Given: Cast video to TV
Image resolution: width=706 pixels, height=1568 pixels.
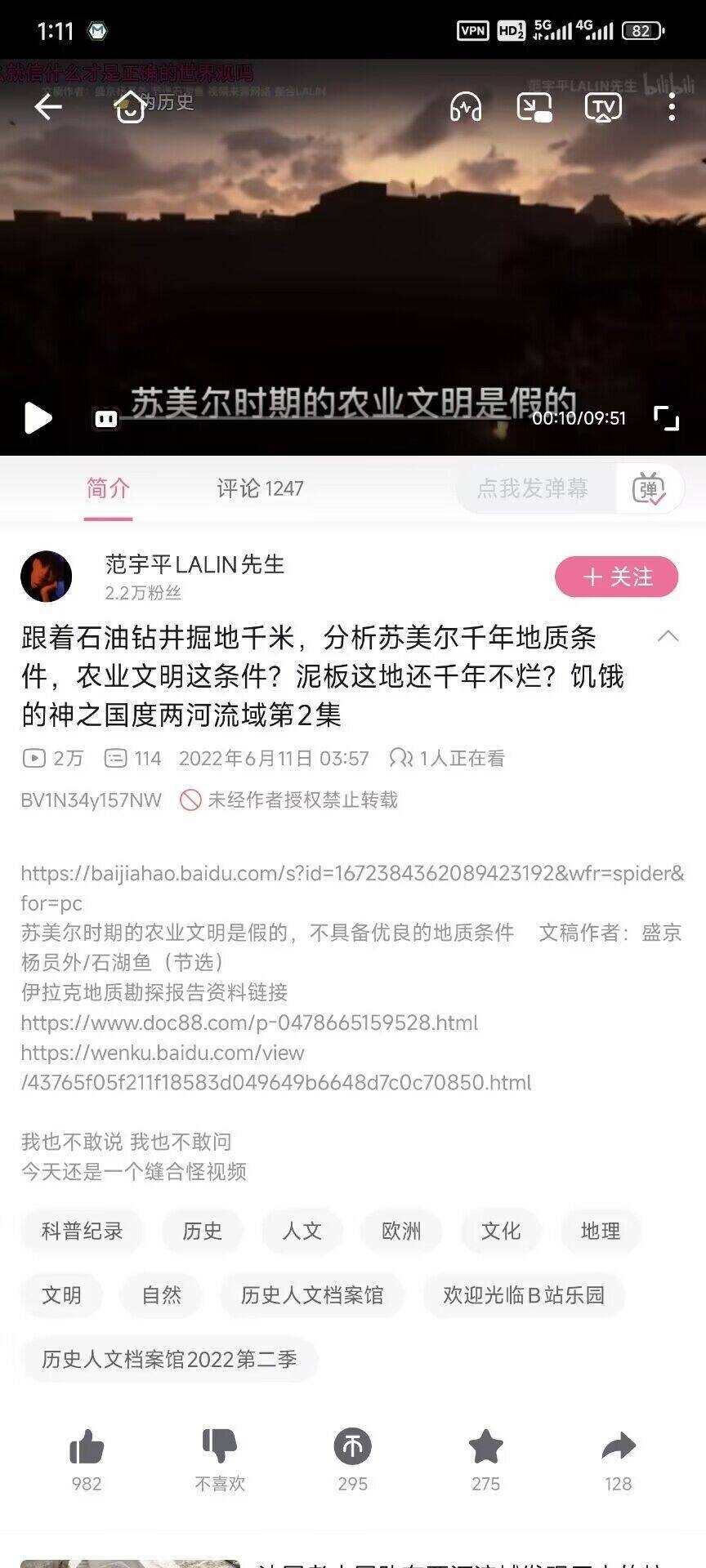Looking at the screenshot, I should 603,107.
